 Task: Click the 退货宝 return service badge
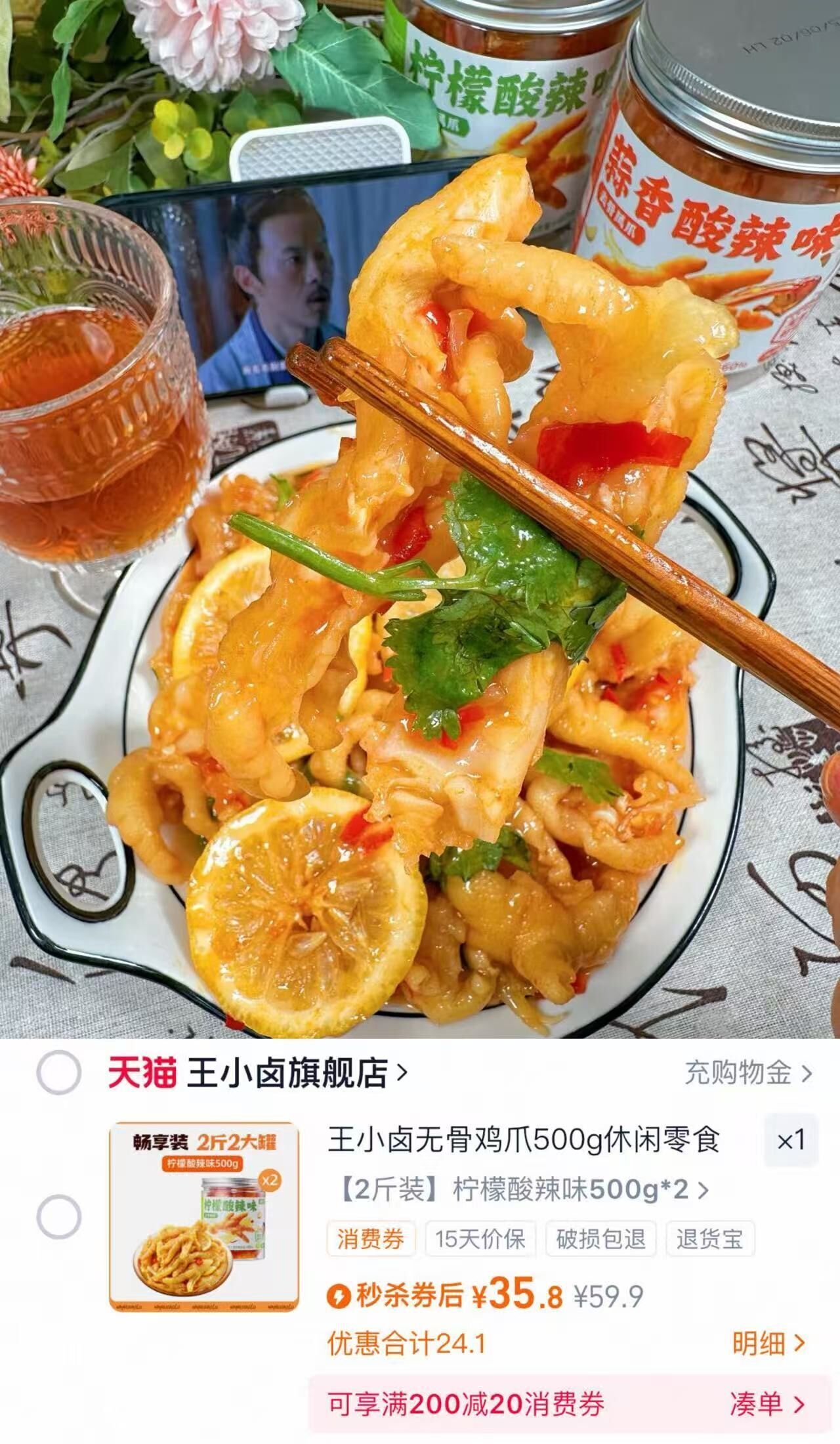711,1239
